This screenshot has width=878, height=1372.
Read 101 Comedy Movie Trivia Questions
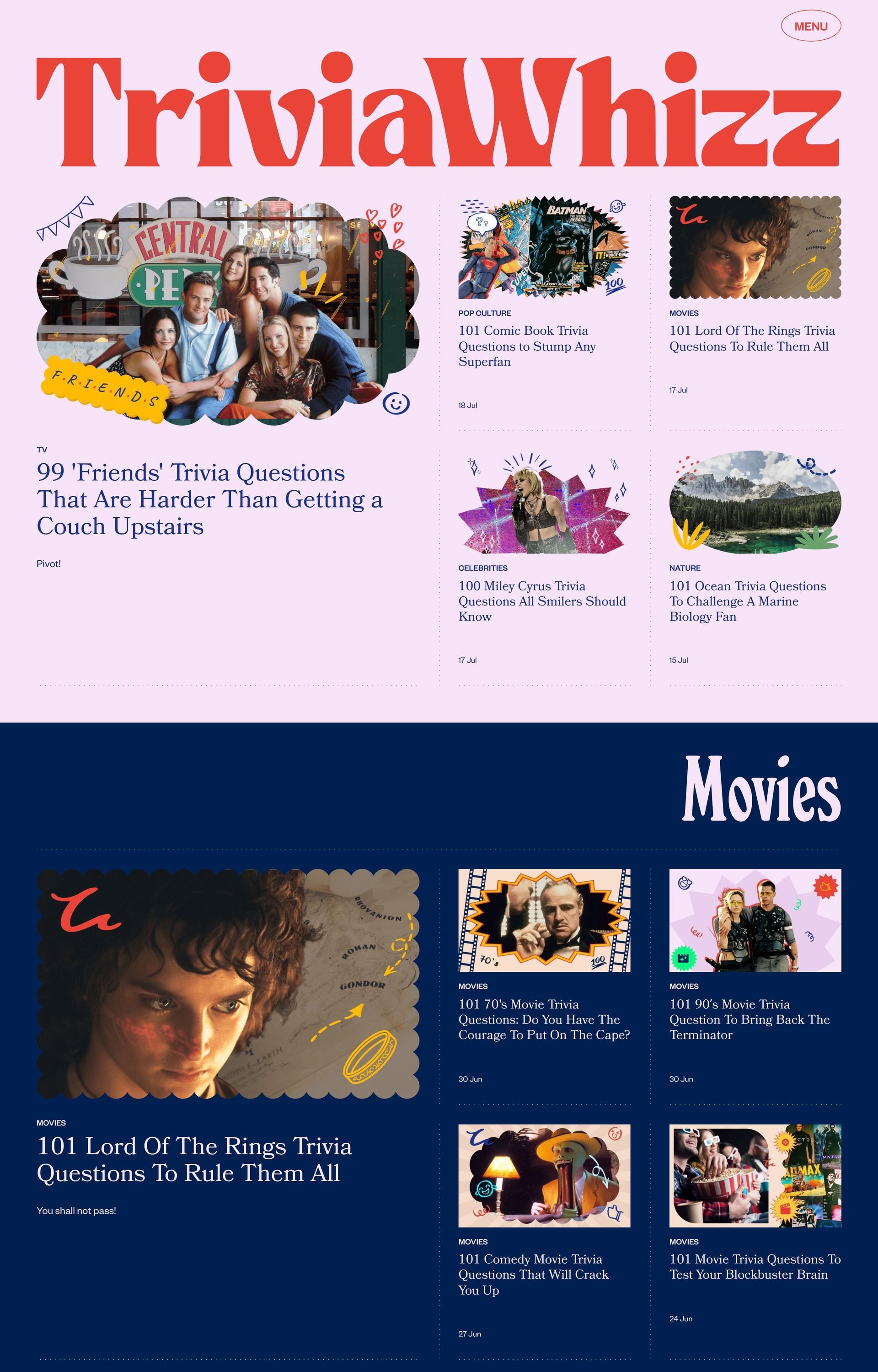(x=533, y=1274)
